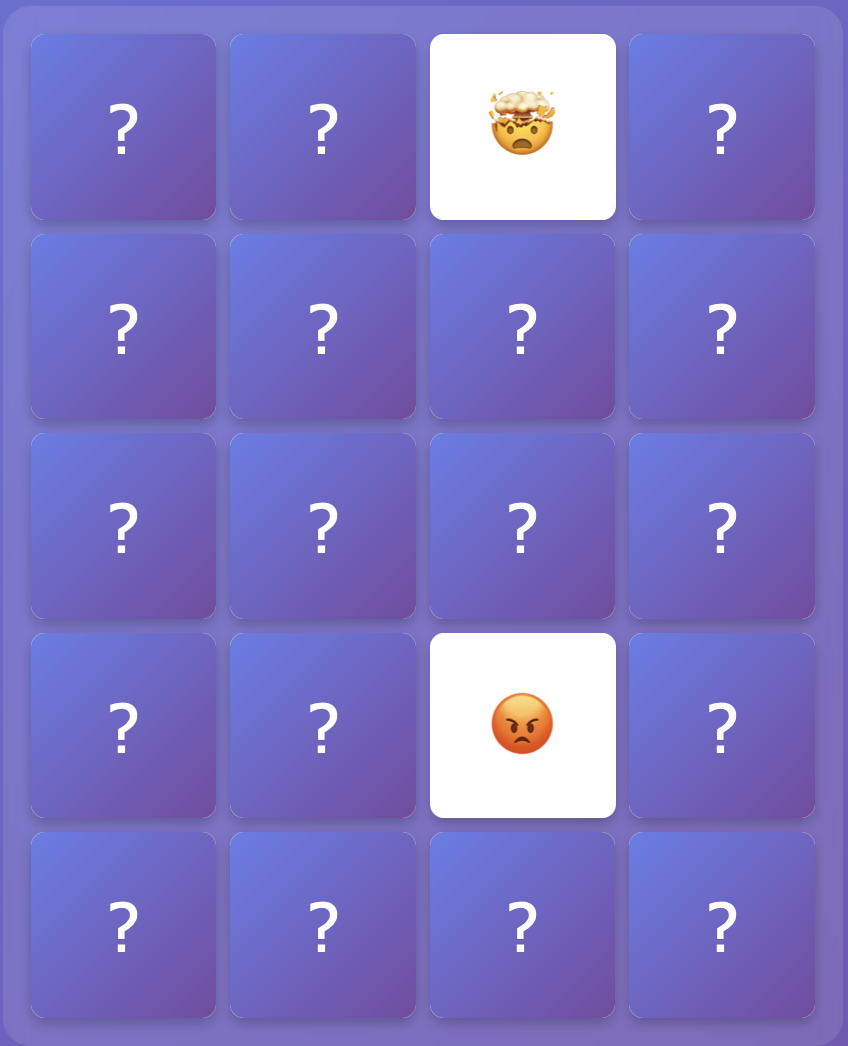Screen dimensions: 848x1046
Task: Reveal the card directly above the angry face
Action: pyautogui.click(x=522, y=524)
